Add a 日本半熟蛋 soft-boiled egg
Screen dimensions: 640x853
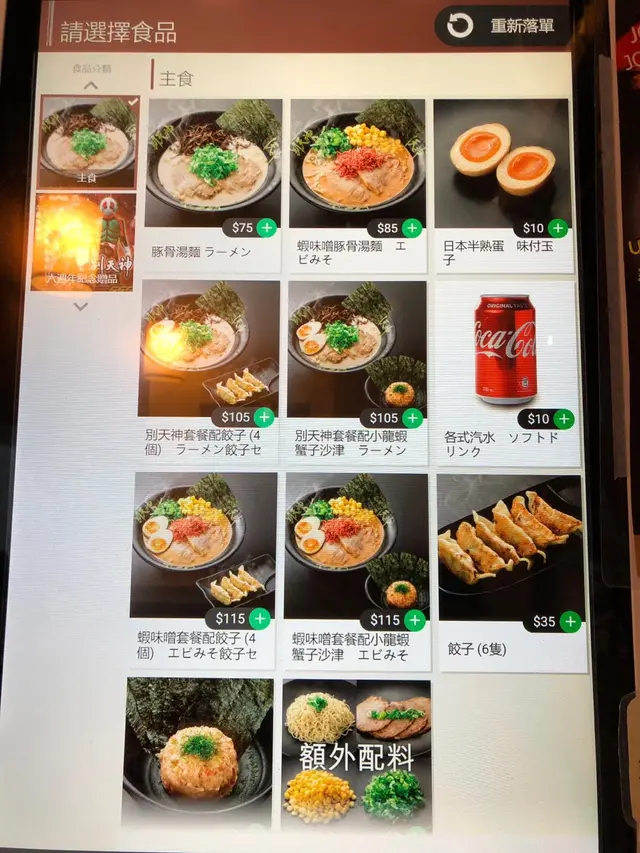tap(557, 228)
